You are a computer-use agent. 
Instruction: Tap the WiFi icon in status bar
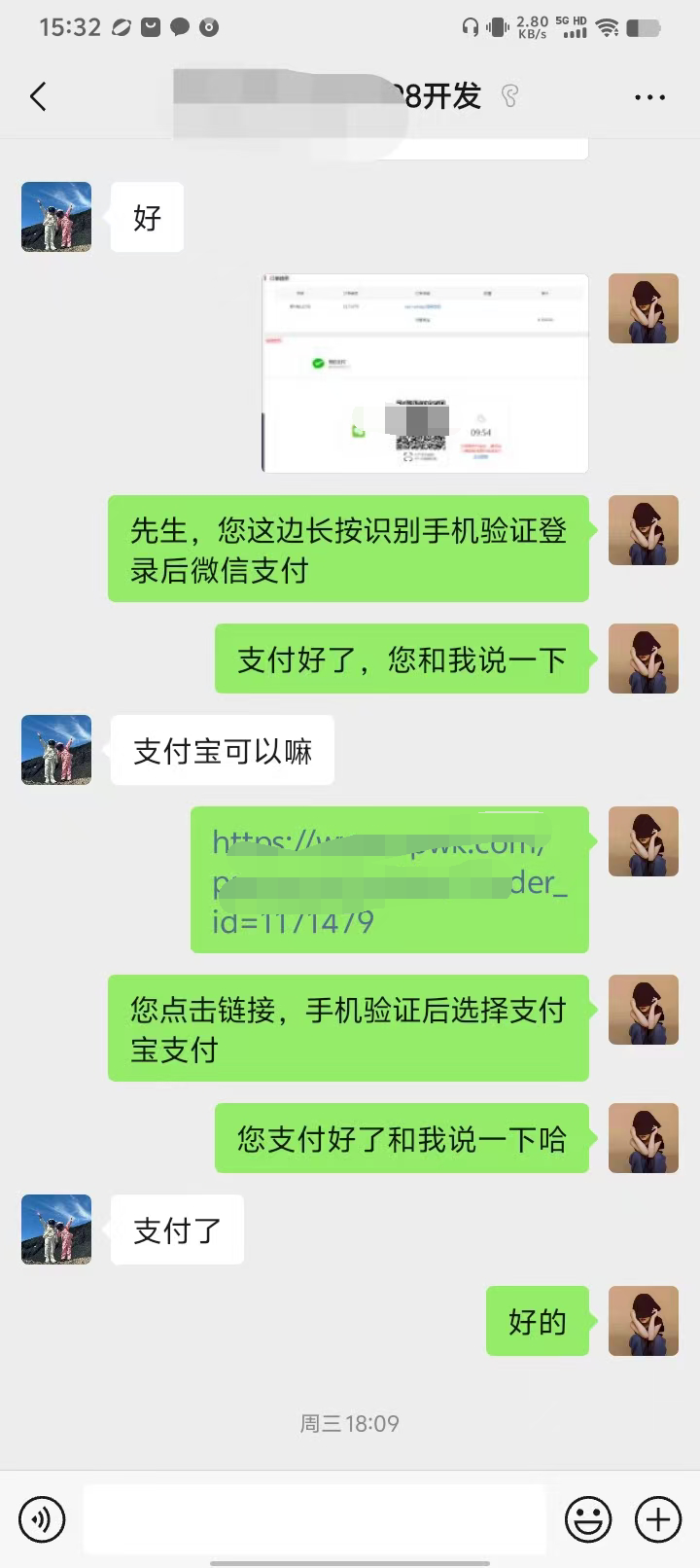605,27
